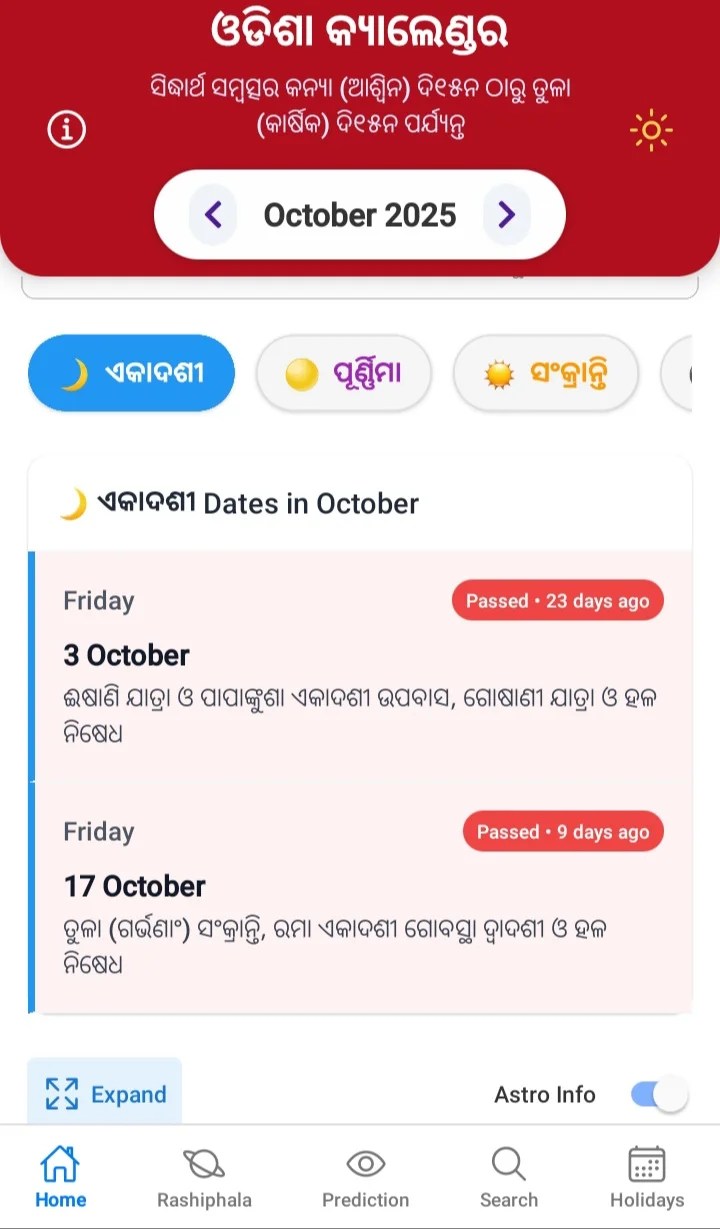Select the ପୂର୍ଣ୍ଣିମା filter chip
The height and width of the screenshot is (1229, 720).
(x=344, y=374)
